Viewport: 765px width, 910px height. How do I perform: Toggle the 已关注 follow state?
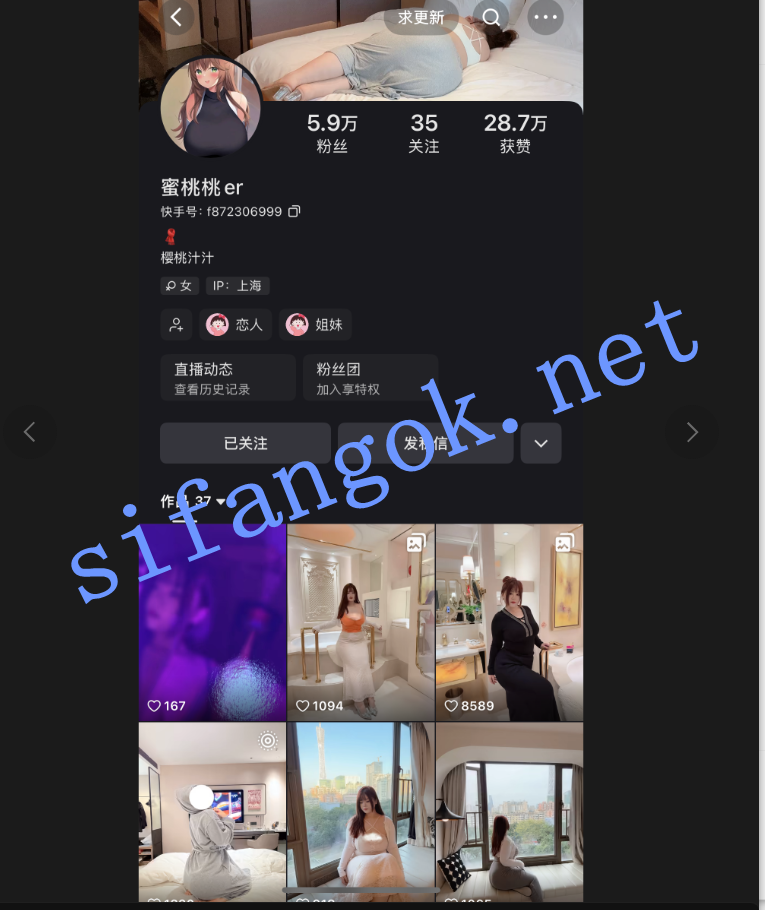click(245, 443)
